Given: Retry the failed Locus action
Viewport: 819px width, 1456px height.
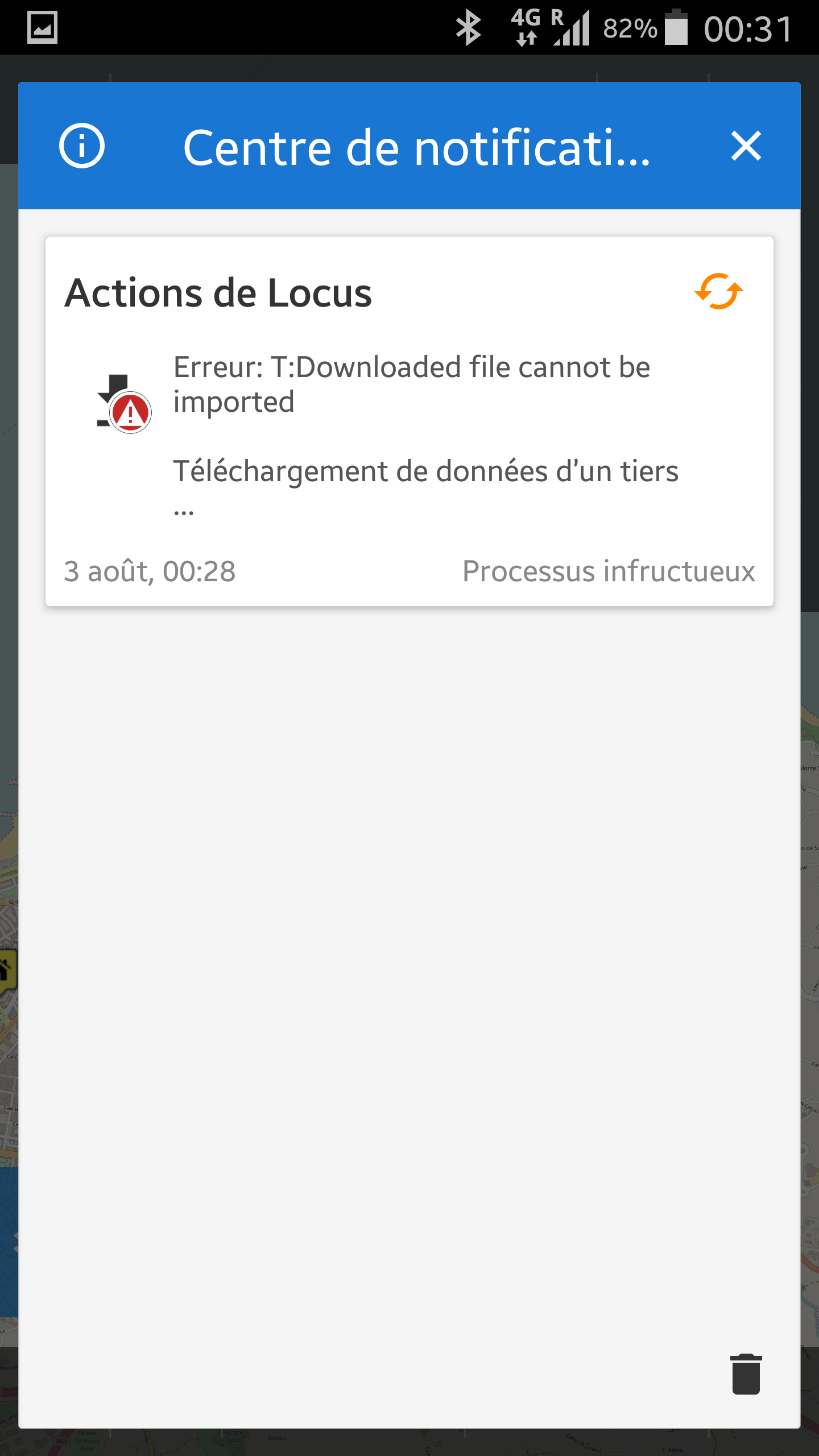Looking at the screenshot, I should pos(719,292).
